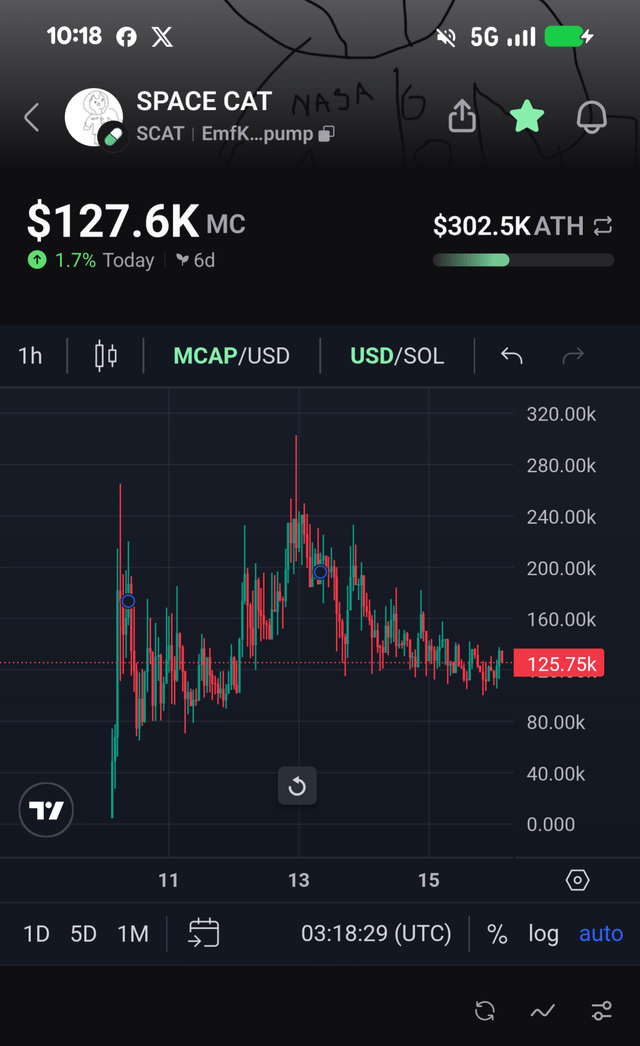Reset the chart view

(x=297, y=787)
